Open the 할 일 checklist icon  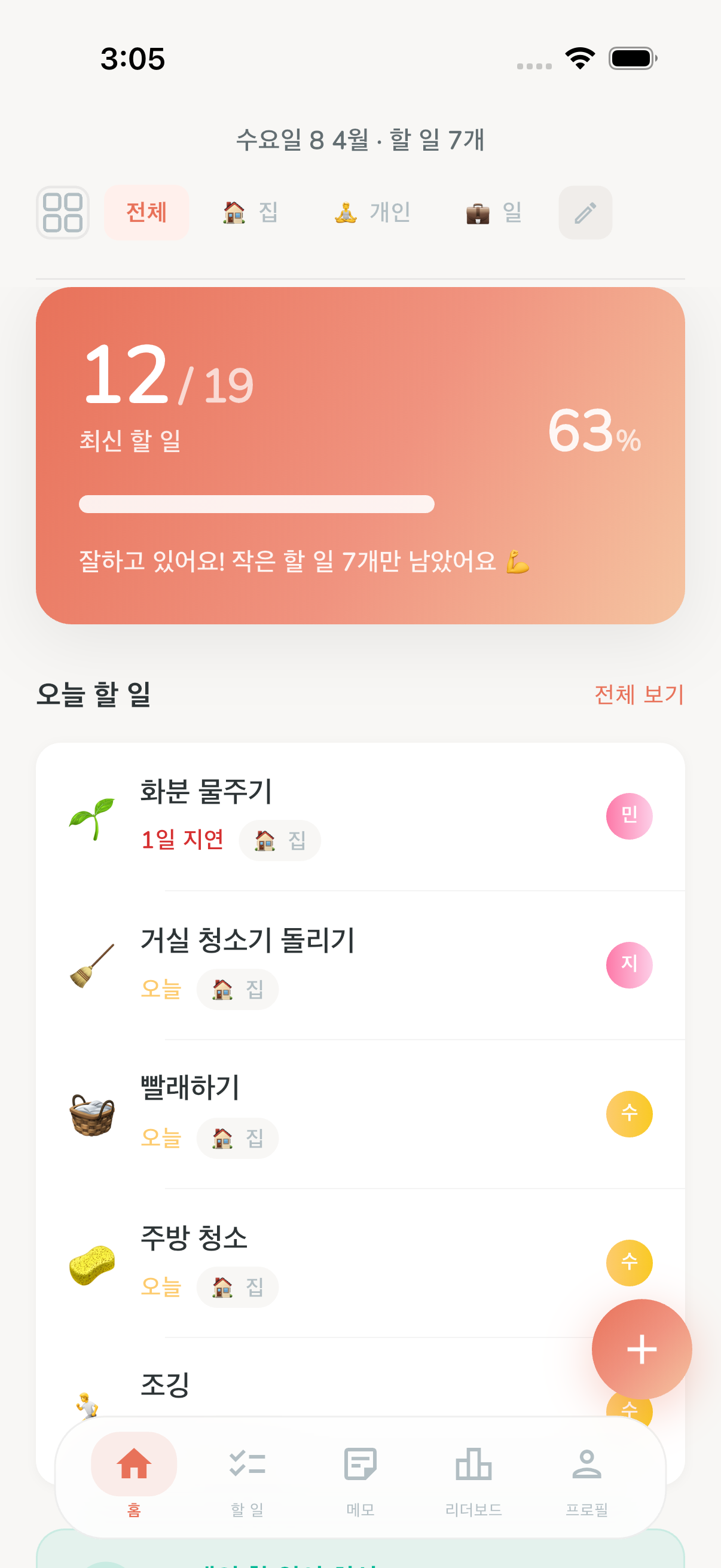coord(246,1463)
